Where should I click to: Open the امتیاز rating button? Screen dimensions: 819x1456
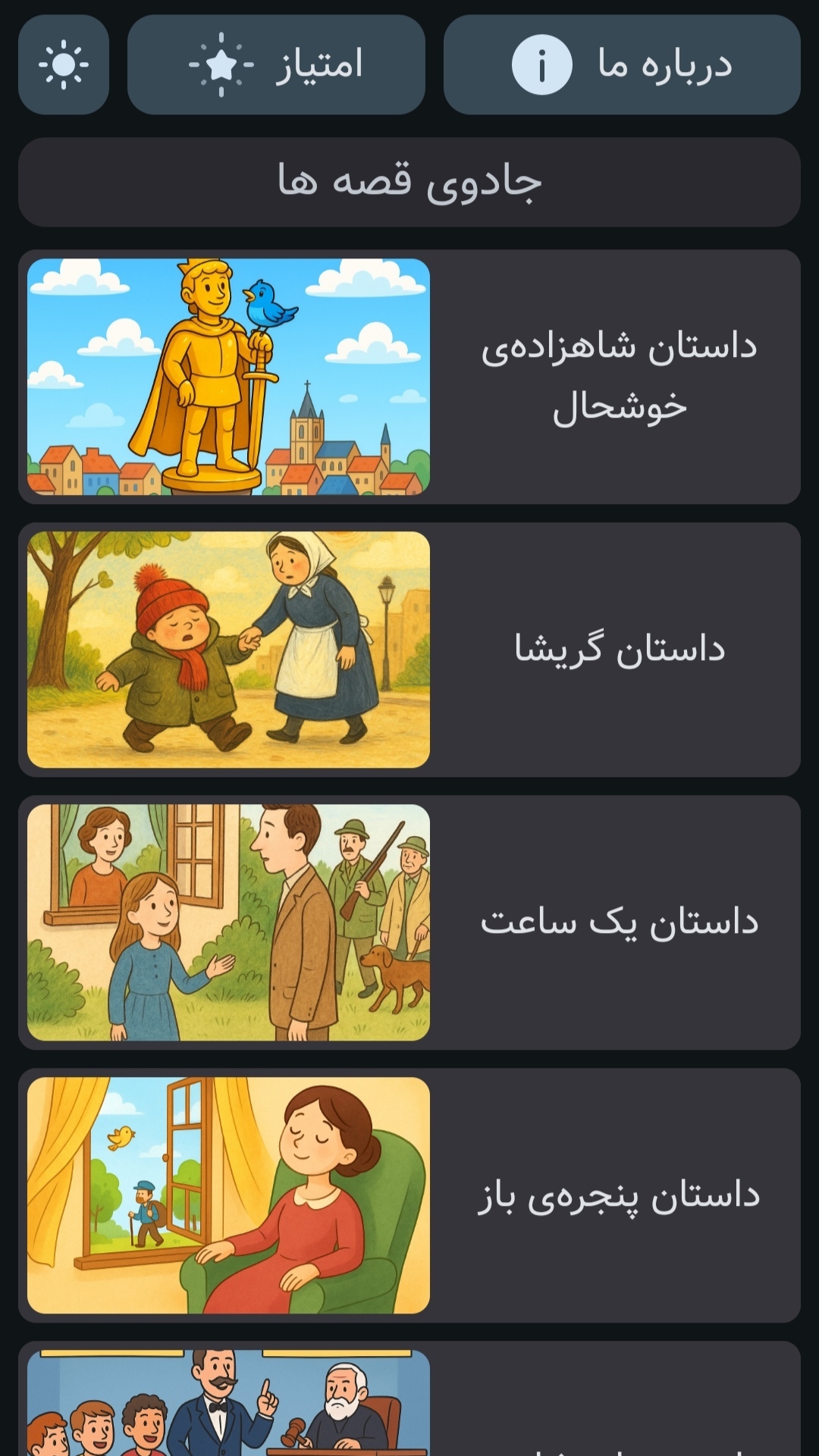tap(276, 65)
